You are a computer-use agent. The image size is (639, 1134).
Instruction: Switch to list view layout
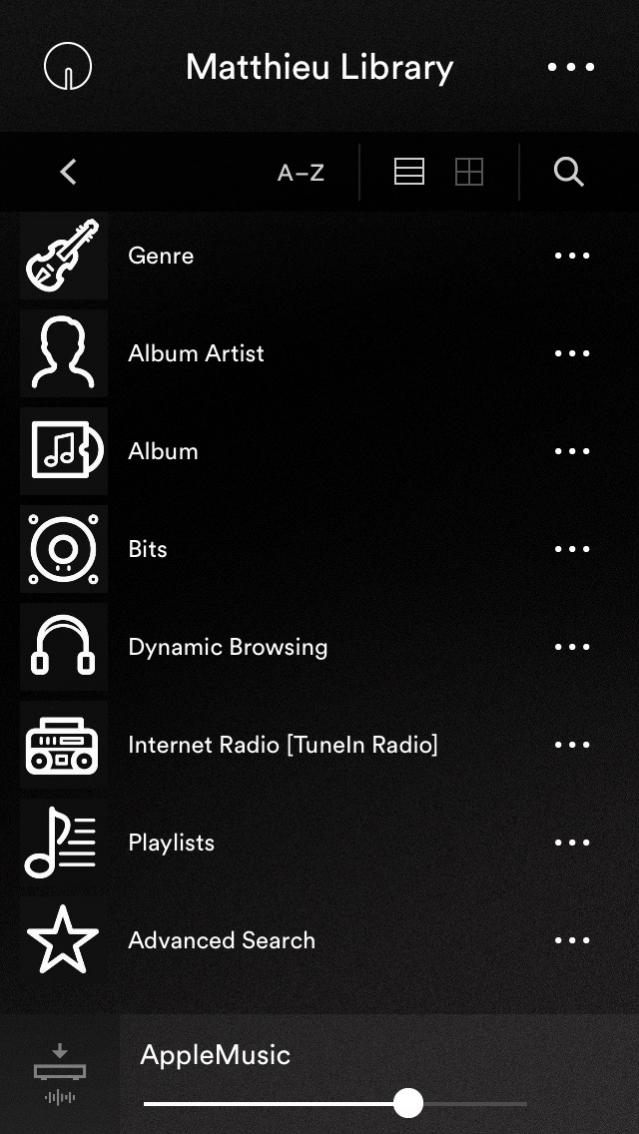(409, 172)
